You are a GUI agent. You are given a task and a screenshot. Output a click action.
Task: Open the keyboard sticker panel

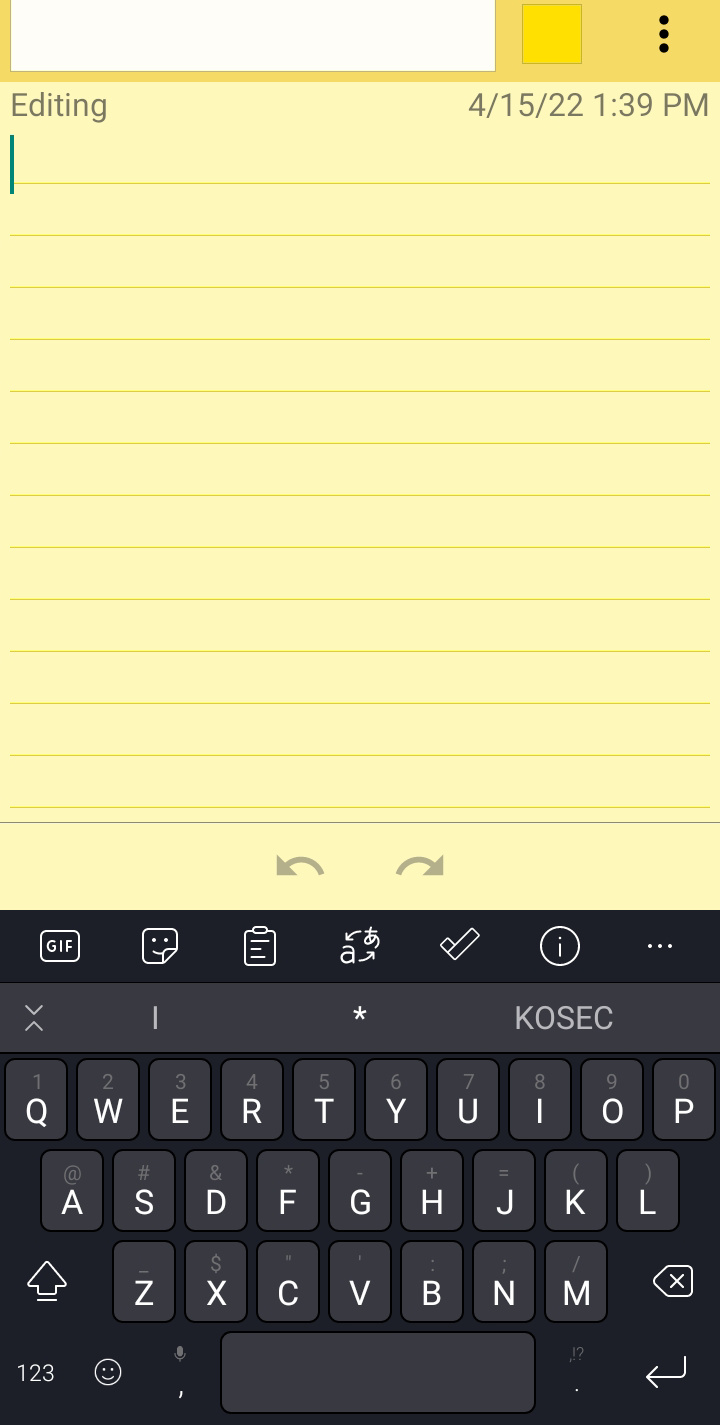tap(160, 946)
